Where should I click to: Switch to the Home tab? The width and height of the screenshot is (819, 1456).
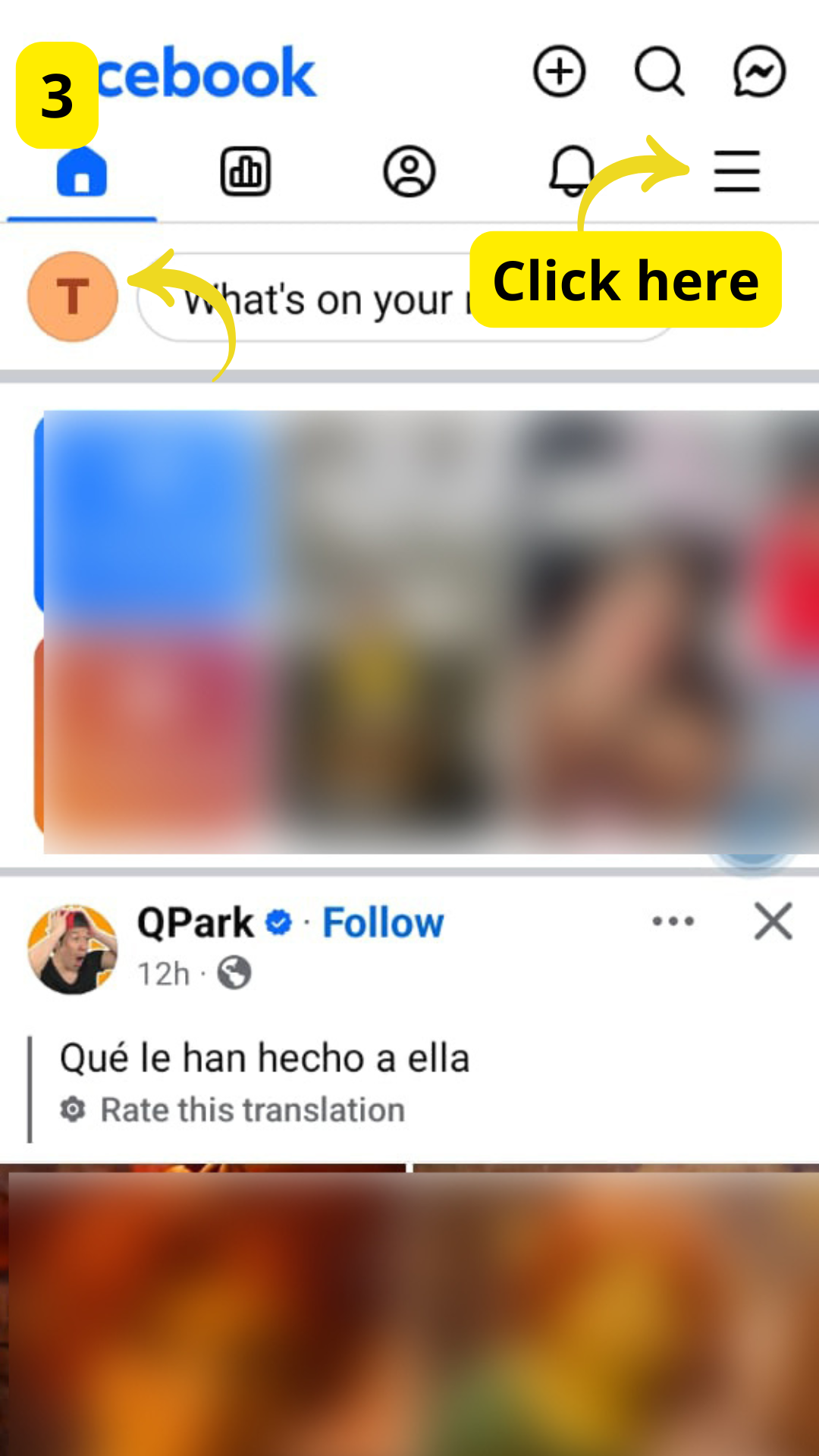(82, 172)
